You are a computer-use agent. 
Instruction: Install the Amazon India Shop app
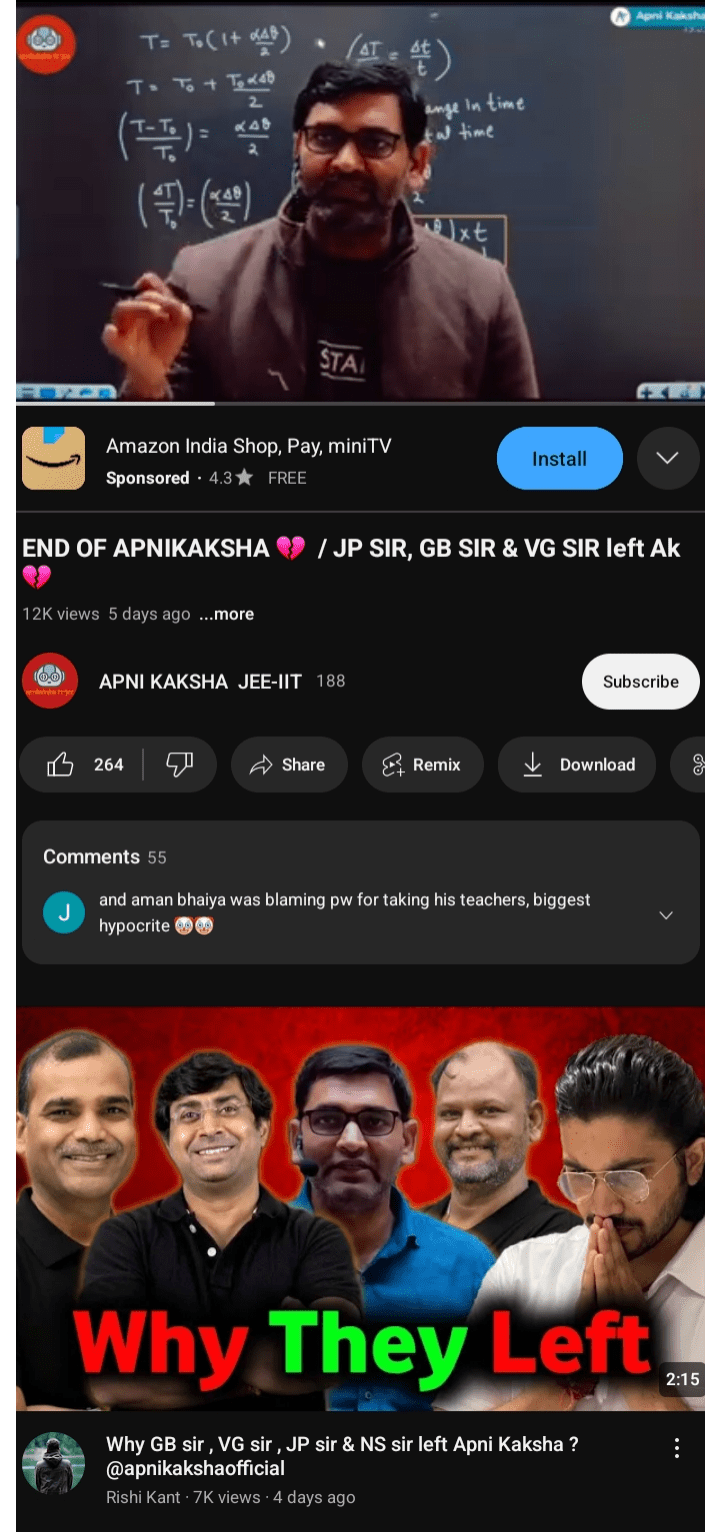559,459
